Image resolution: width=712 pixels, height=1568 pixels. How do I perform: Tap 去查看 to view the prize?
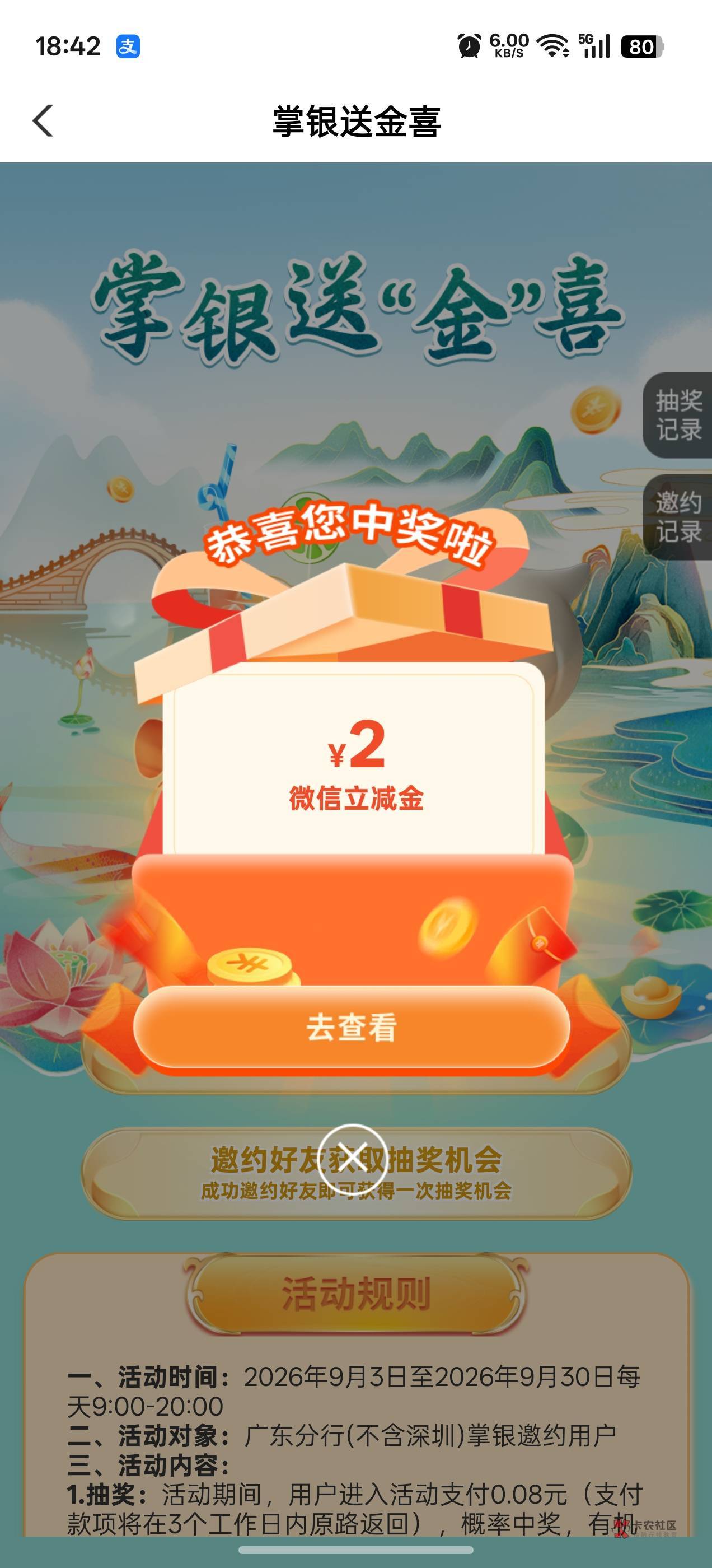click(x=352, y=1027)
